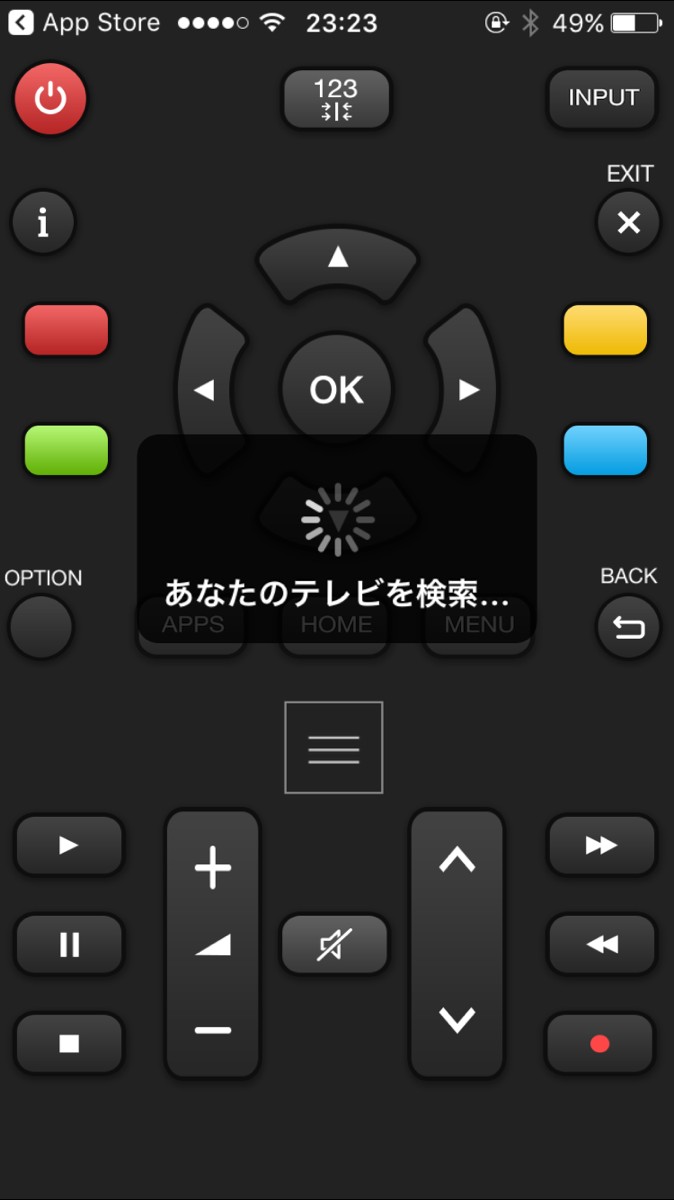The width and height of the screenshot is (674, 1200).
Task: Tap the green color key
Action: (66, 450)
